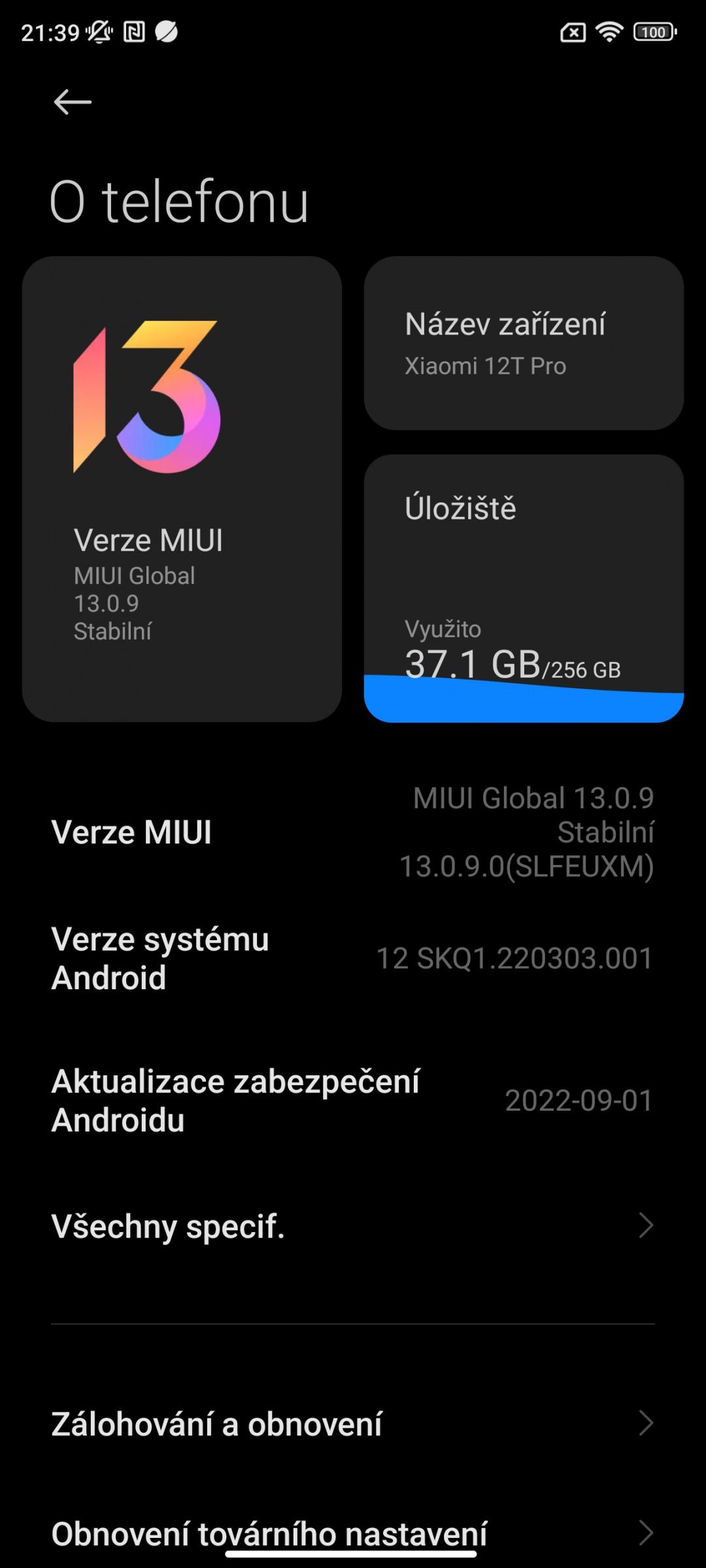Tap the Verze systému Android row
706x1568 pixels.
coord(353,958)
